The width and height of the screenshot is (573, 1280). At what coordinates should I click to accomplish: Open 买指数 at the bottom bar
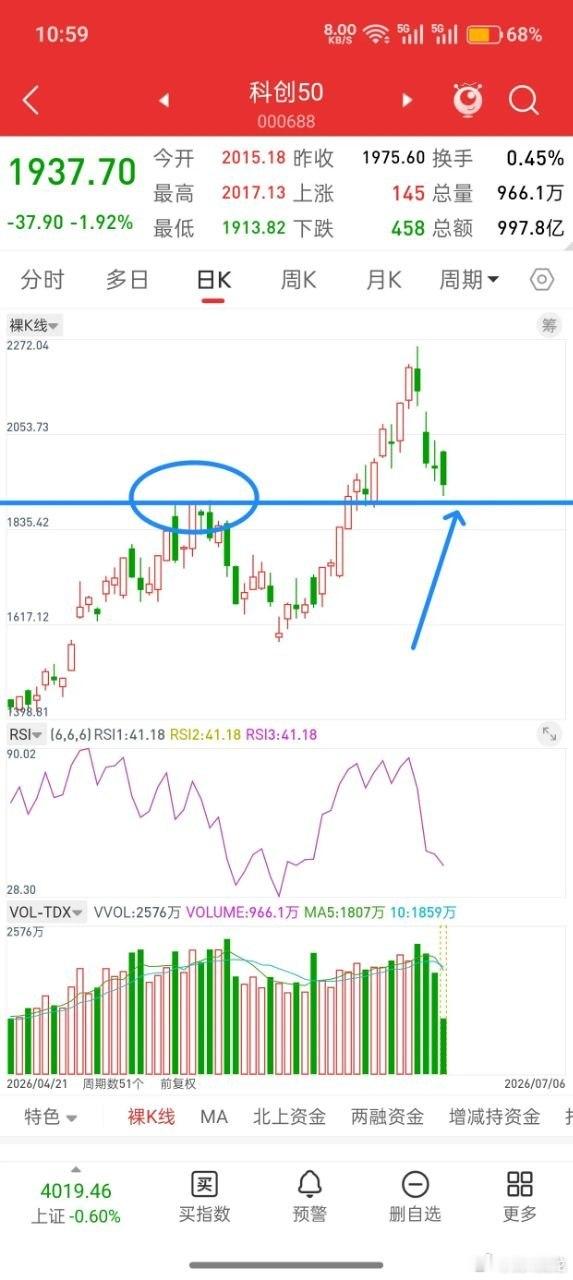point(204,1197)
